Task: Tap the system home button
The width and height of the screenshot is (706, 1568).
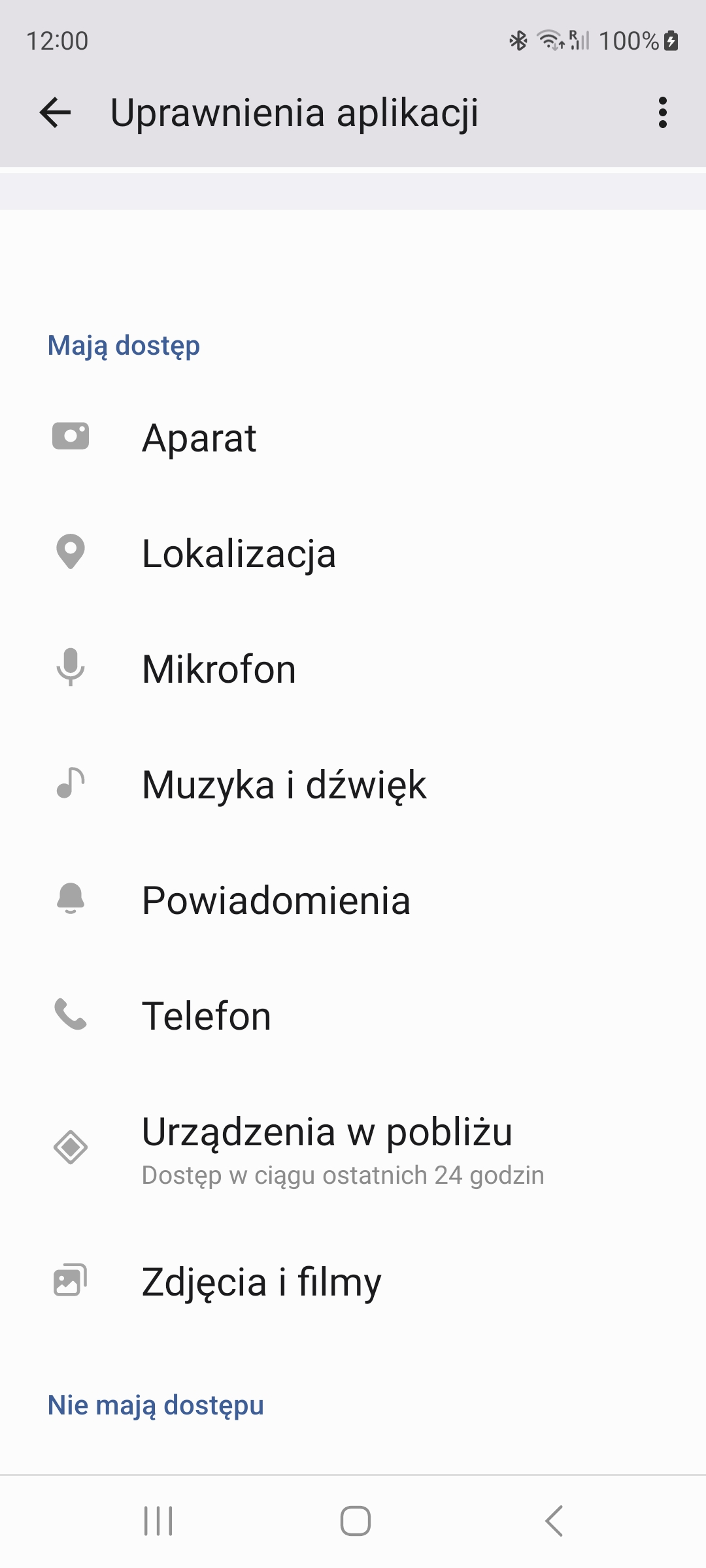Action: [355, 1521]
